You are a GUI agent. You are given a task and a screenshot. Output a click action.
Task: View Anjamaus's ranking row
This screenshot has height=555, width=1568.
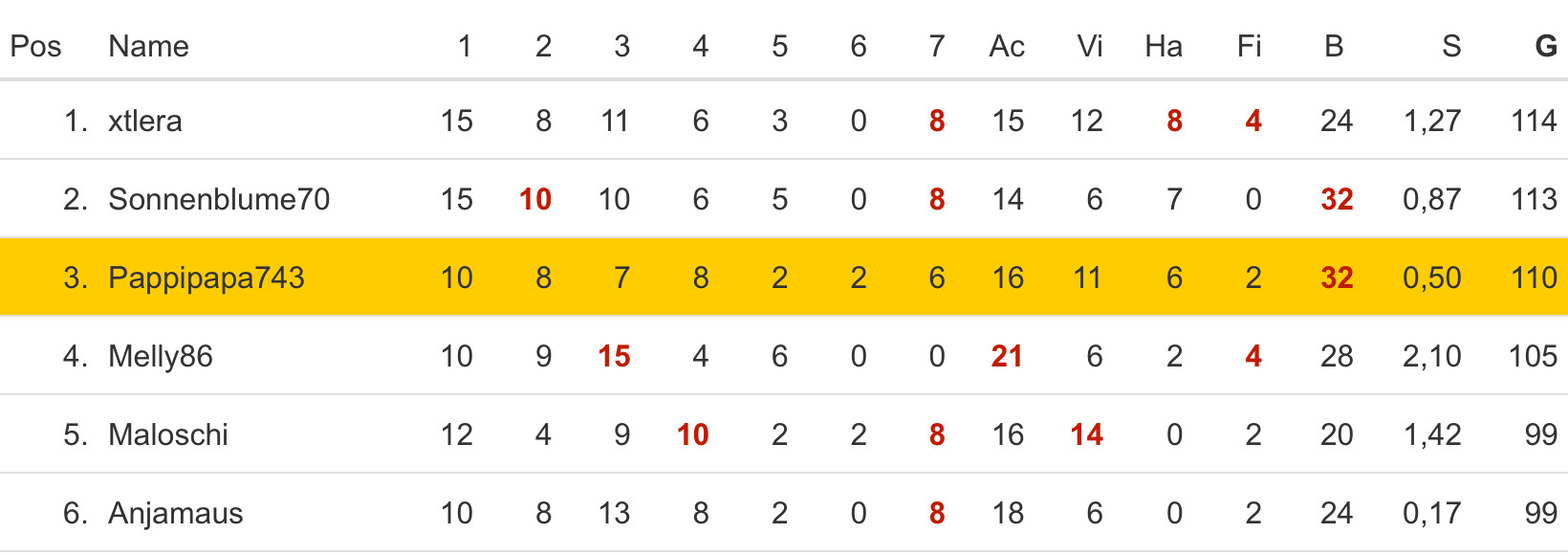pyautogui.click(x=176, y=513)
